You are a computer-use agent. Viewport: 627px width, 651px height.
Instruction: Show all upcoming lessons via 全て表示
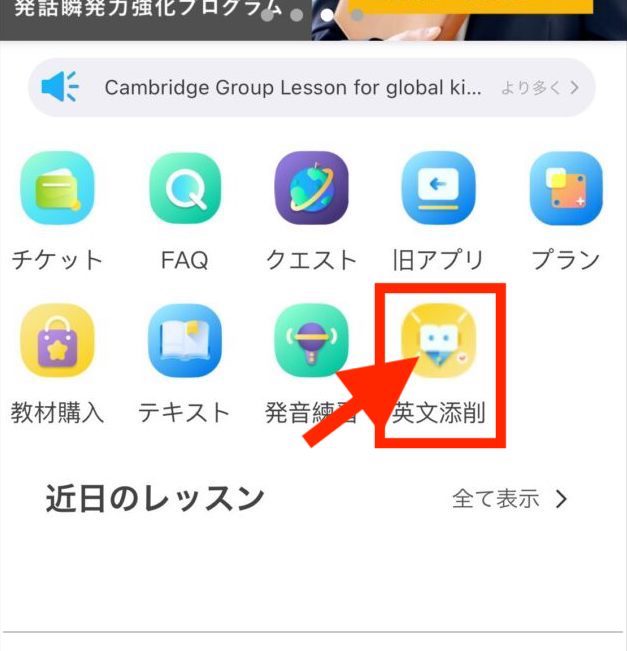click(x=509, y=498)
